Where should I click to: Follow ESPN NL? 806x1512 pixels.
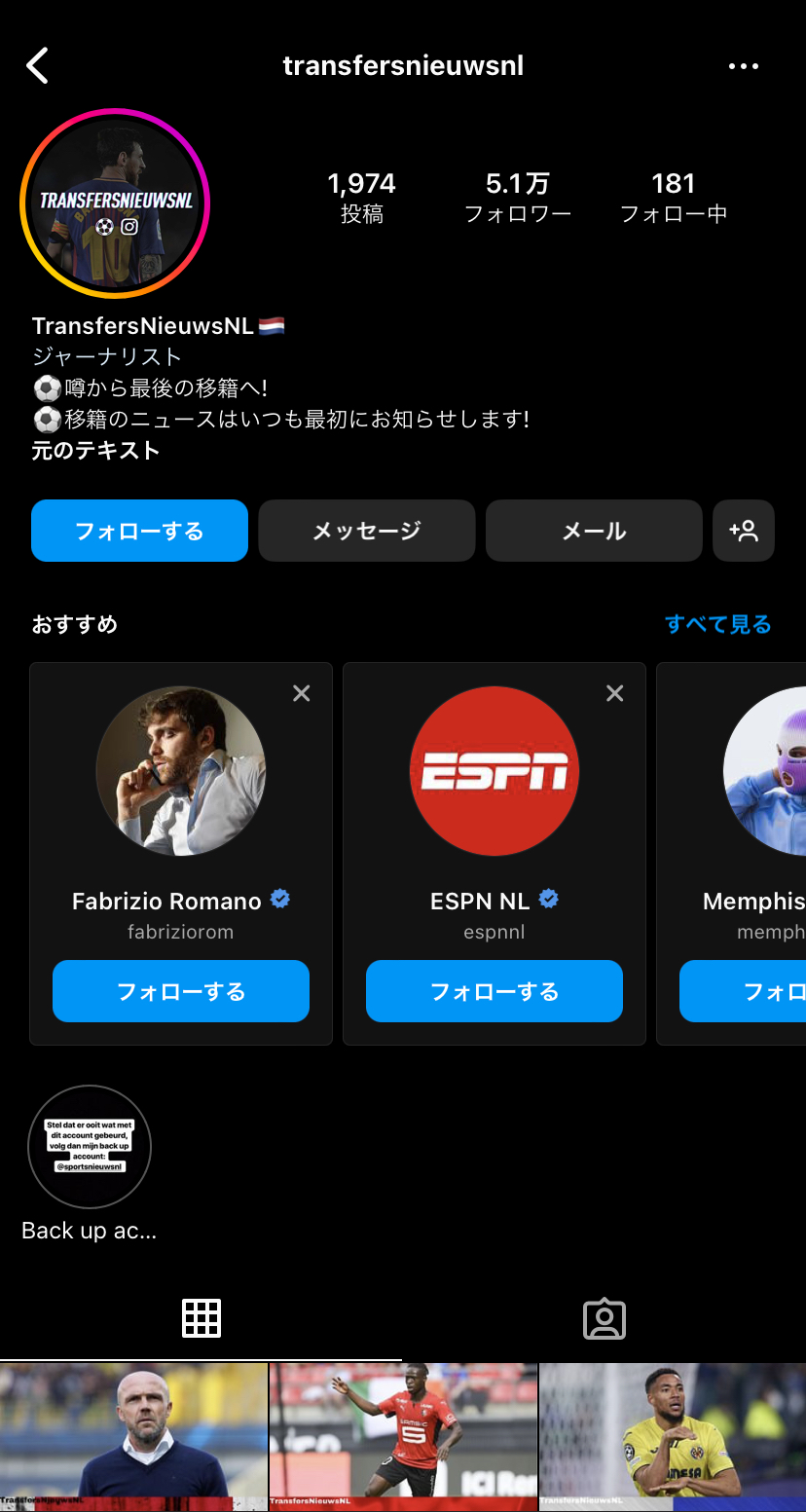[495, 991]
